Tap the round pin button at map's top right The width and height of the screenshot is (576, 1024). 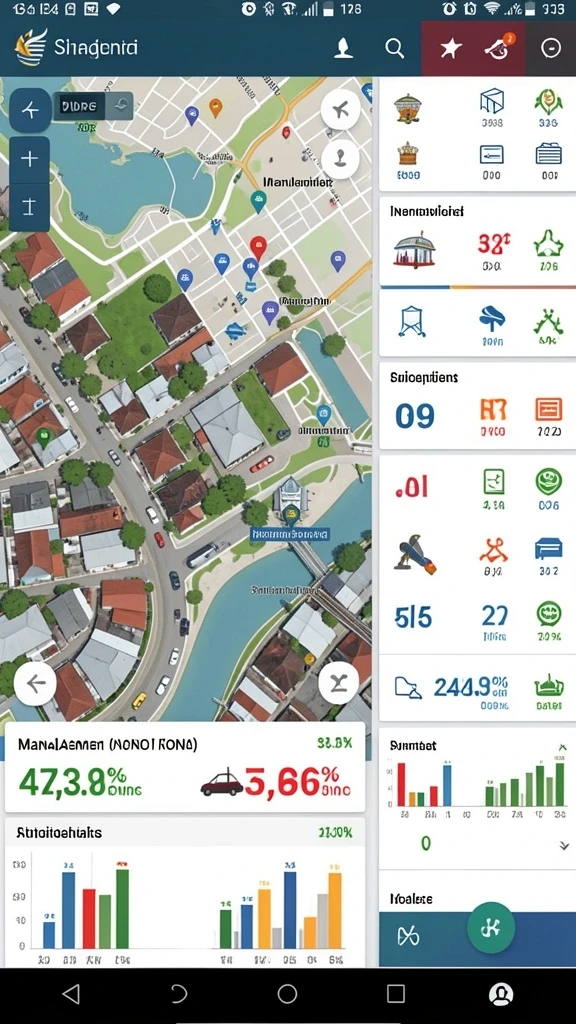[x=340, y=159]
